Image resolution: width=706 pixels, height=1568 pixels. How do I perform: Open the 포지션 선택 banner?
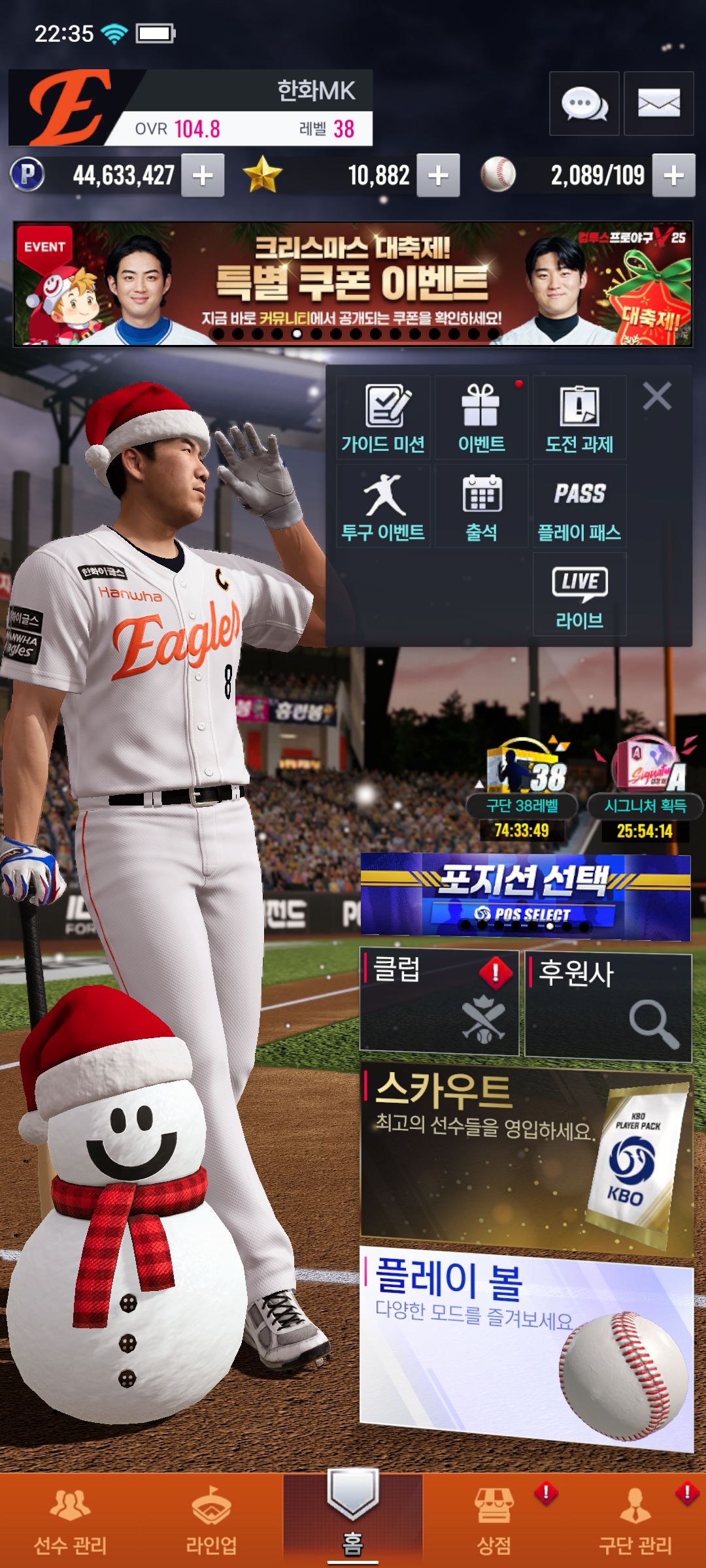click(525, 896)
